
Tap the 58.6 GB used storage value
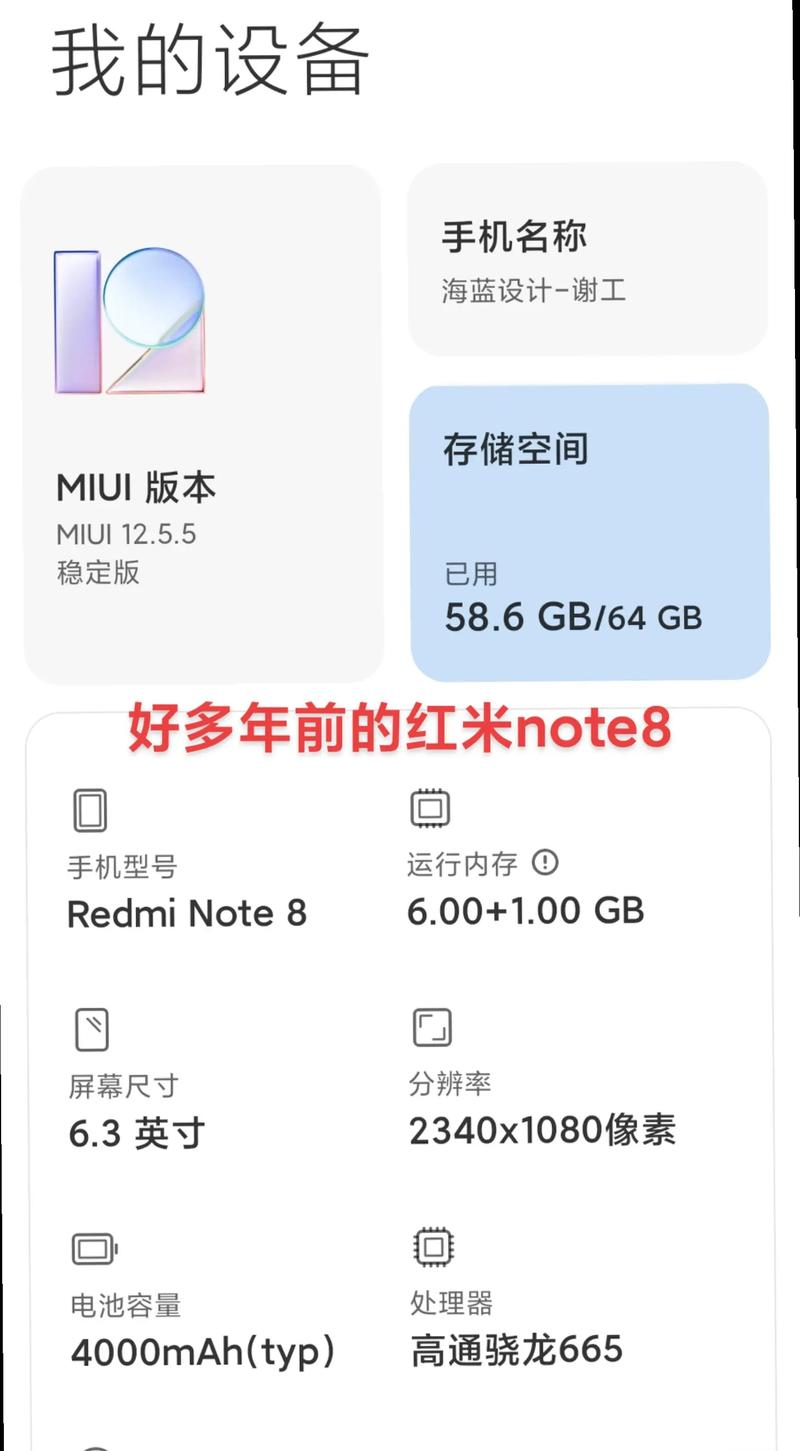[x=520, y=617]
